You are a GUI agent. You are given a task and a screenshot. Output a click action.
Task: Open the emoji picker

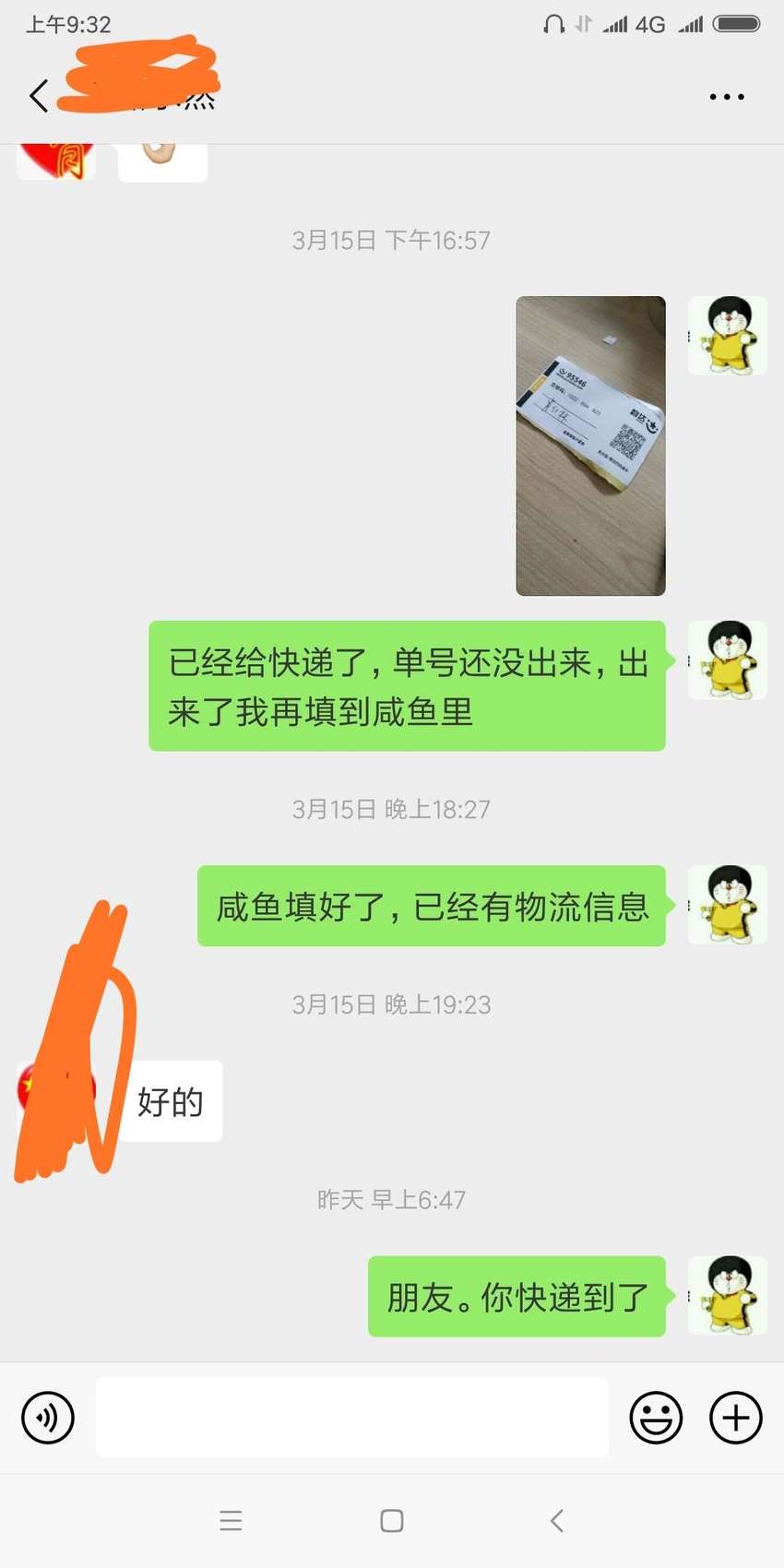point(656,1417)
